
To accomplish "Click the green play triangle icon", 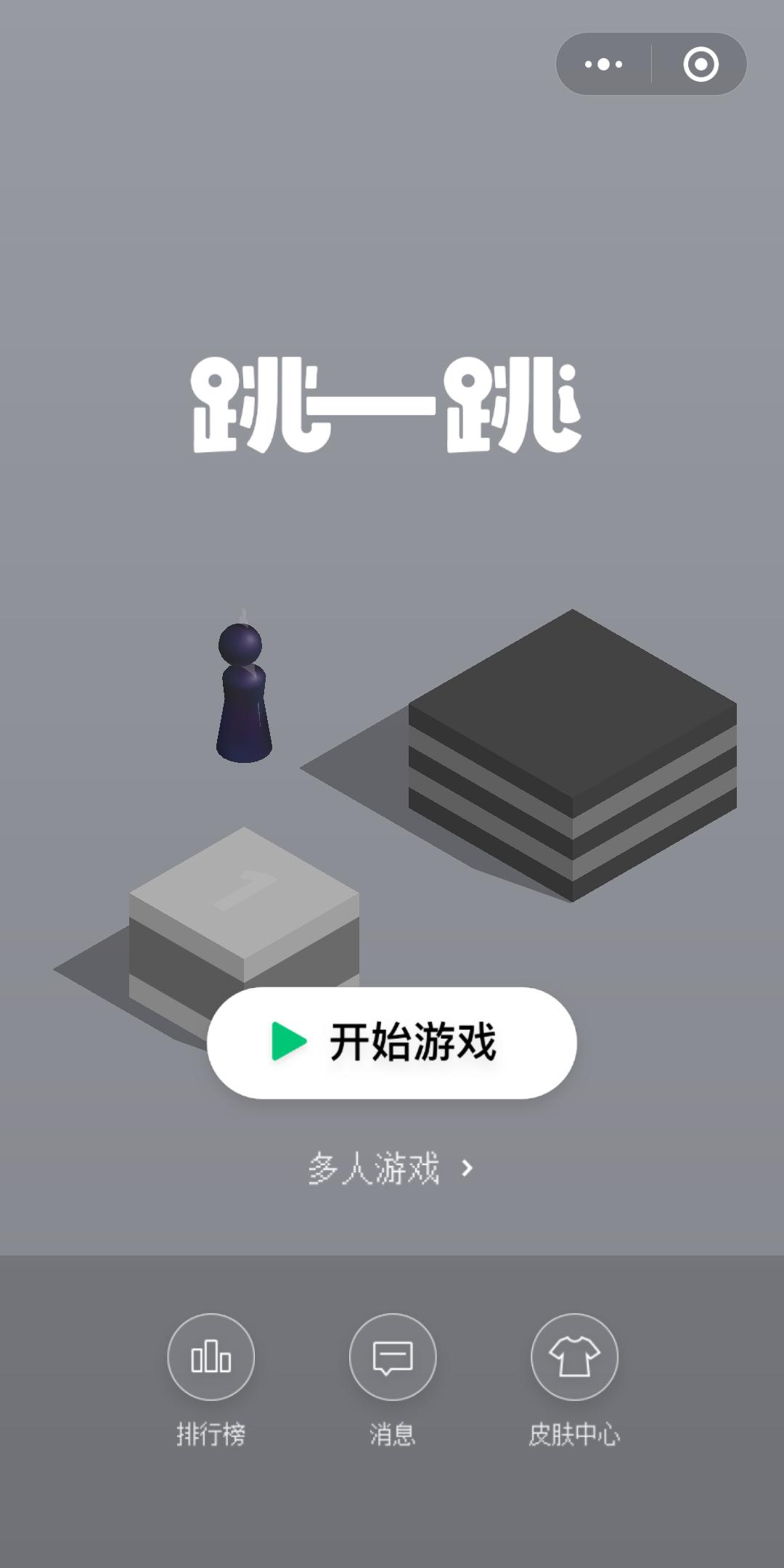I will click(289, 1039).
